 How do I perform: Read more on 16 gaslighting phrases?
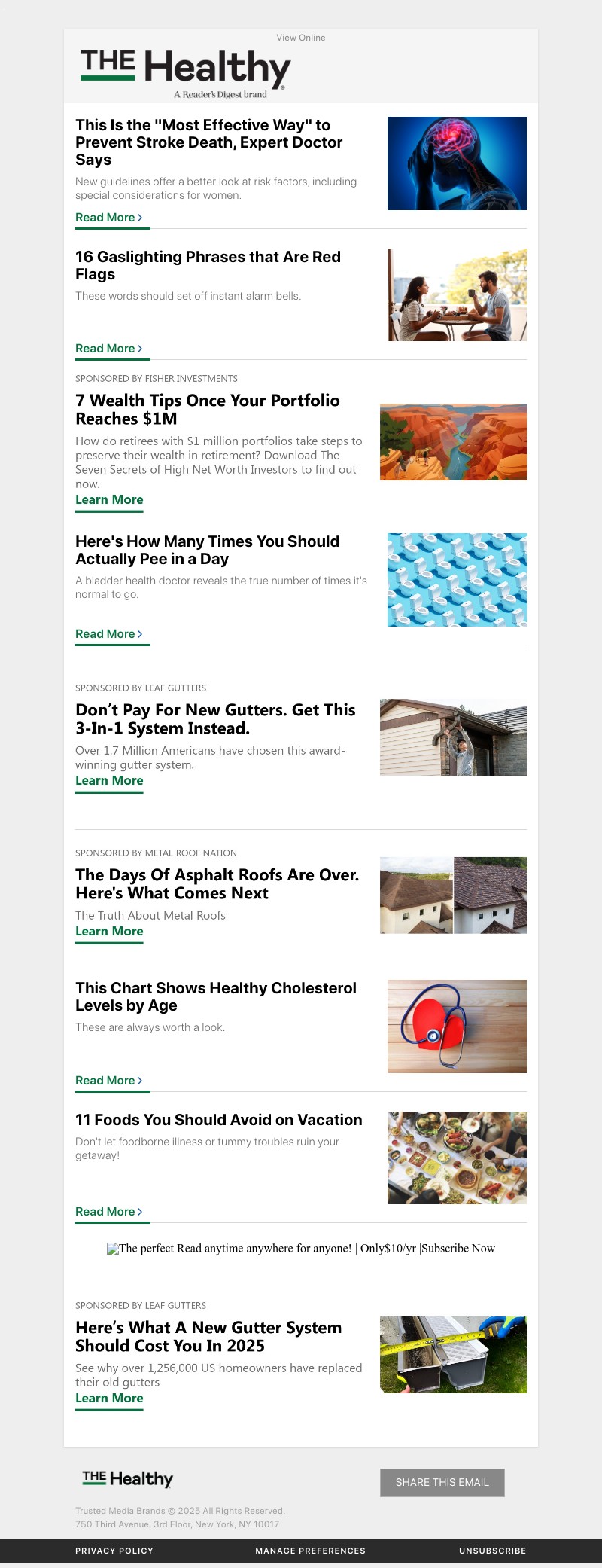coord(108,349)
